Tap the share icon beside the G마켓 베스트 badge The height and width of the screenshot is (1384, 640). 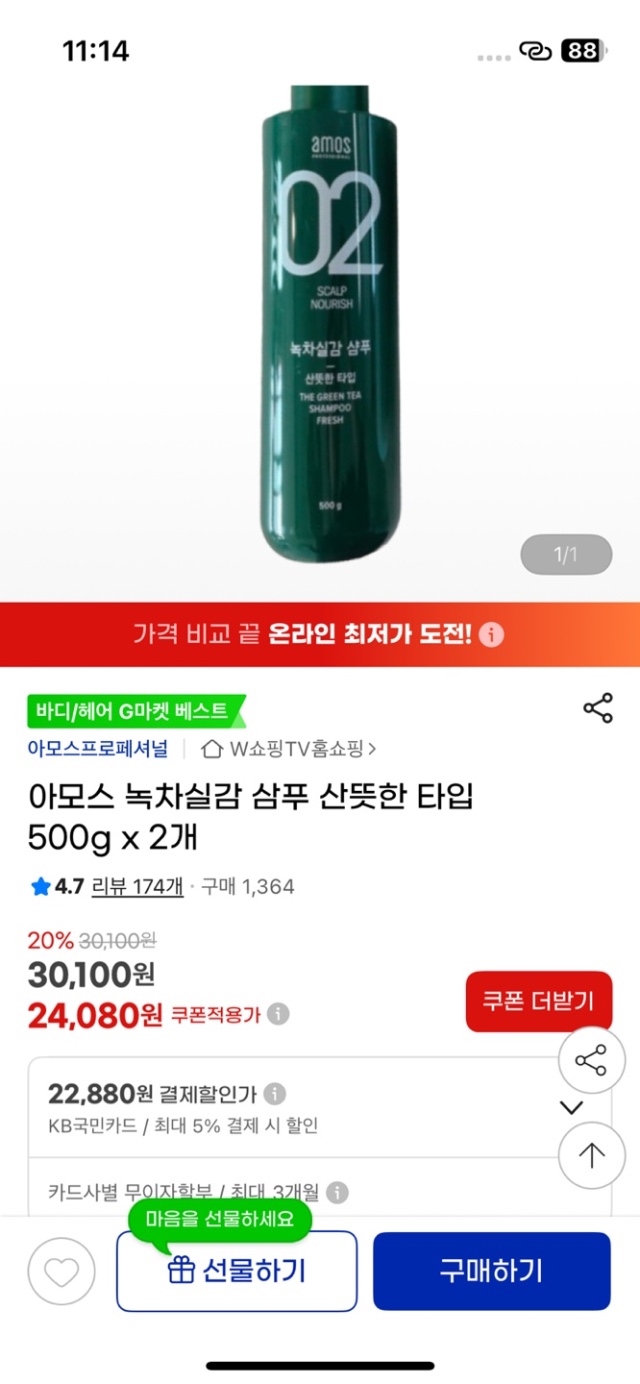(x=597, y=709)
